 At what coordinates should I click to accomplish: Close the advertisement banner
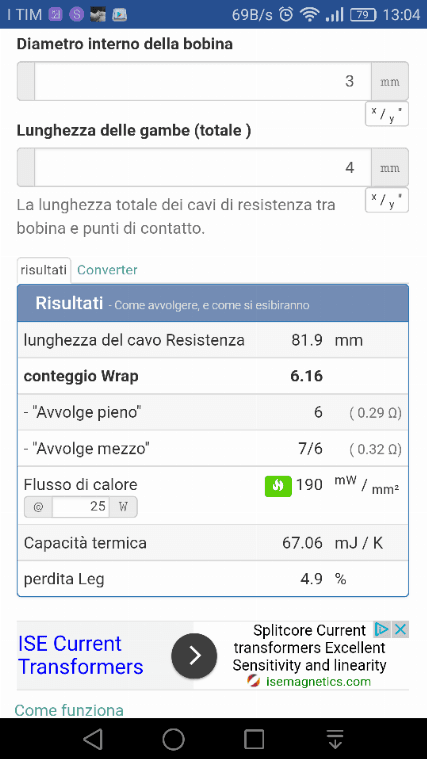click(400, 629)
